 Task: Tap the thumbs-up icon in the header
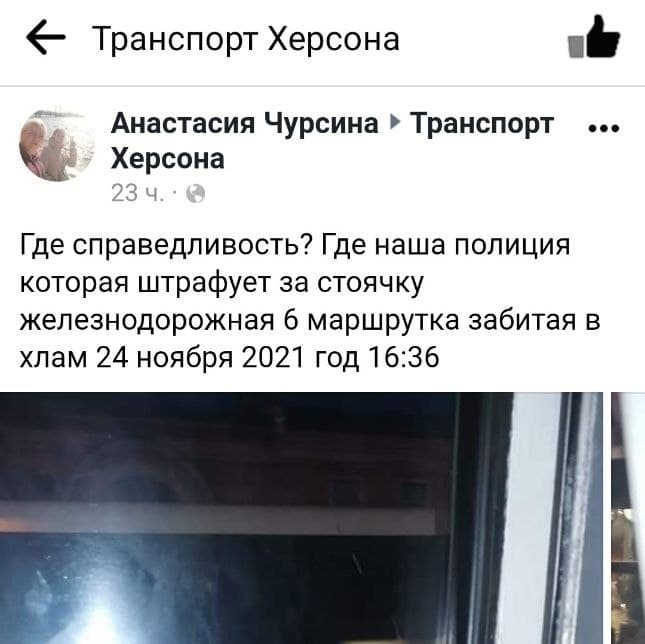[x=594, y=39]
